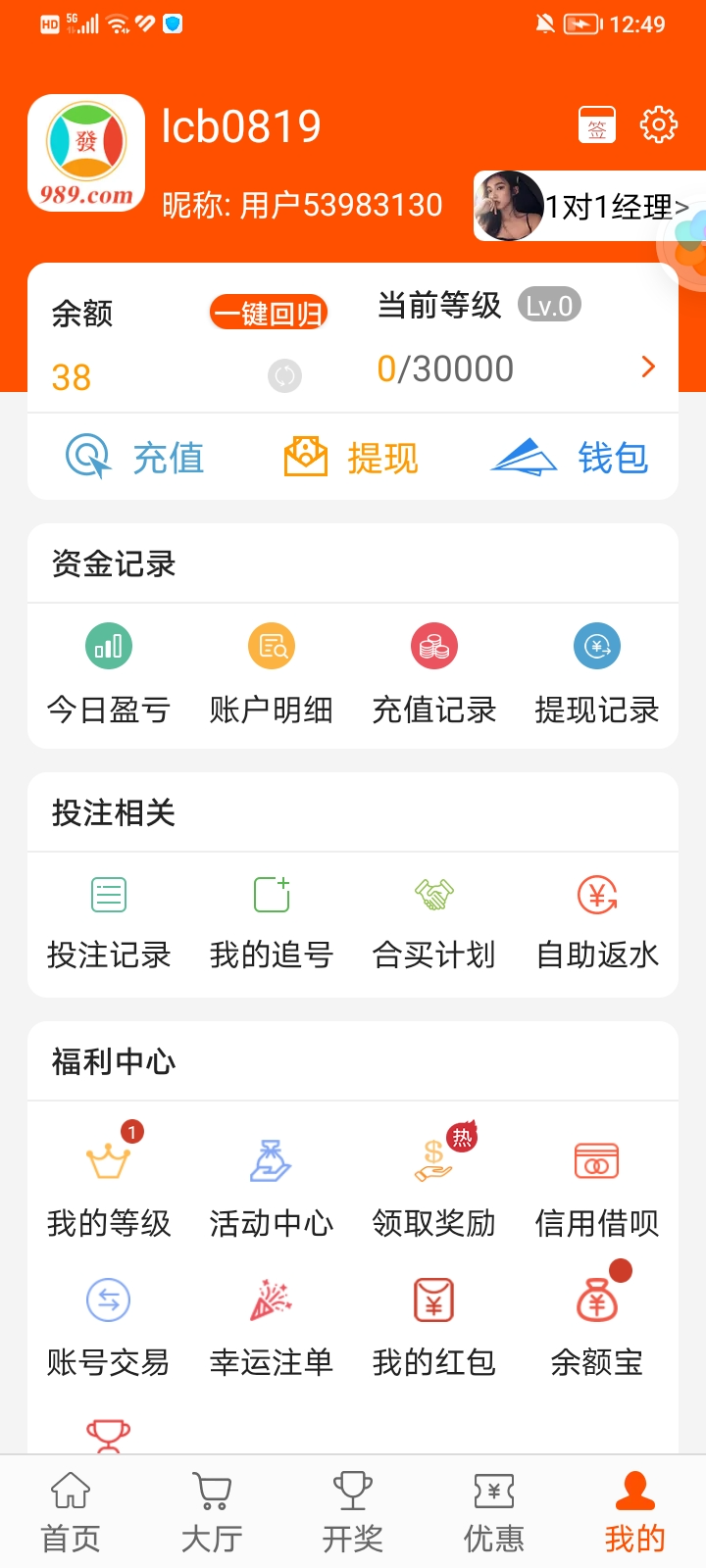706x1568 pixels.
Task: Open 账户明细 account details
Action: (271, 674)
